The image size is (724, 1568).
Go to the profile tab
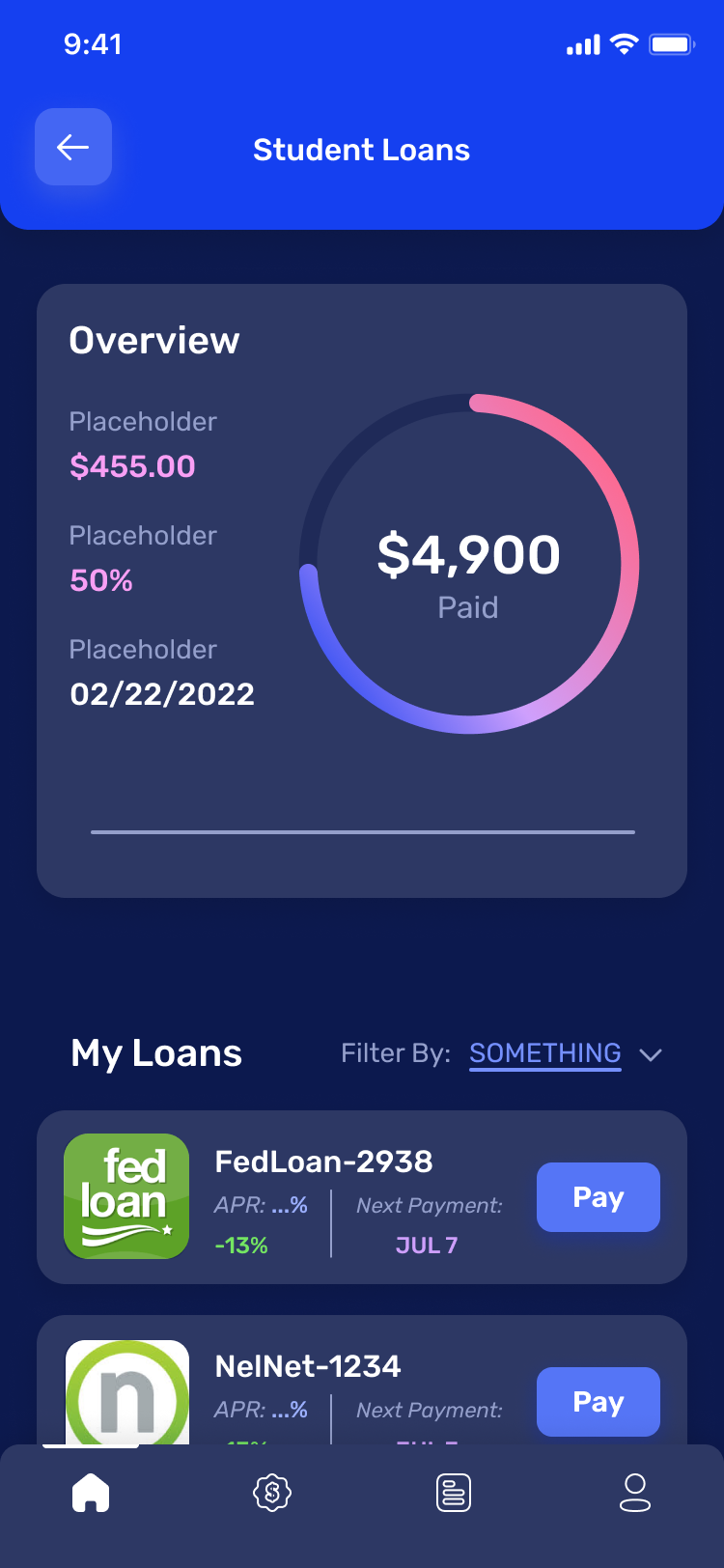coord(635,1493)
